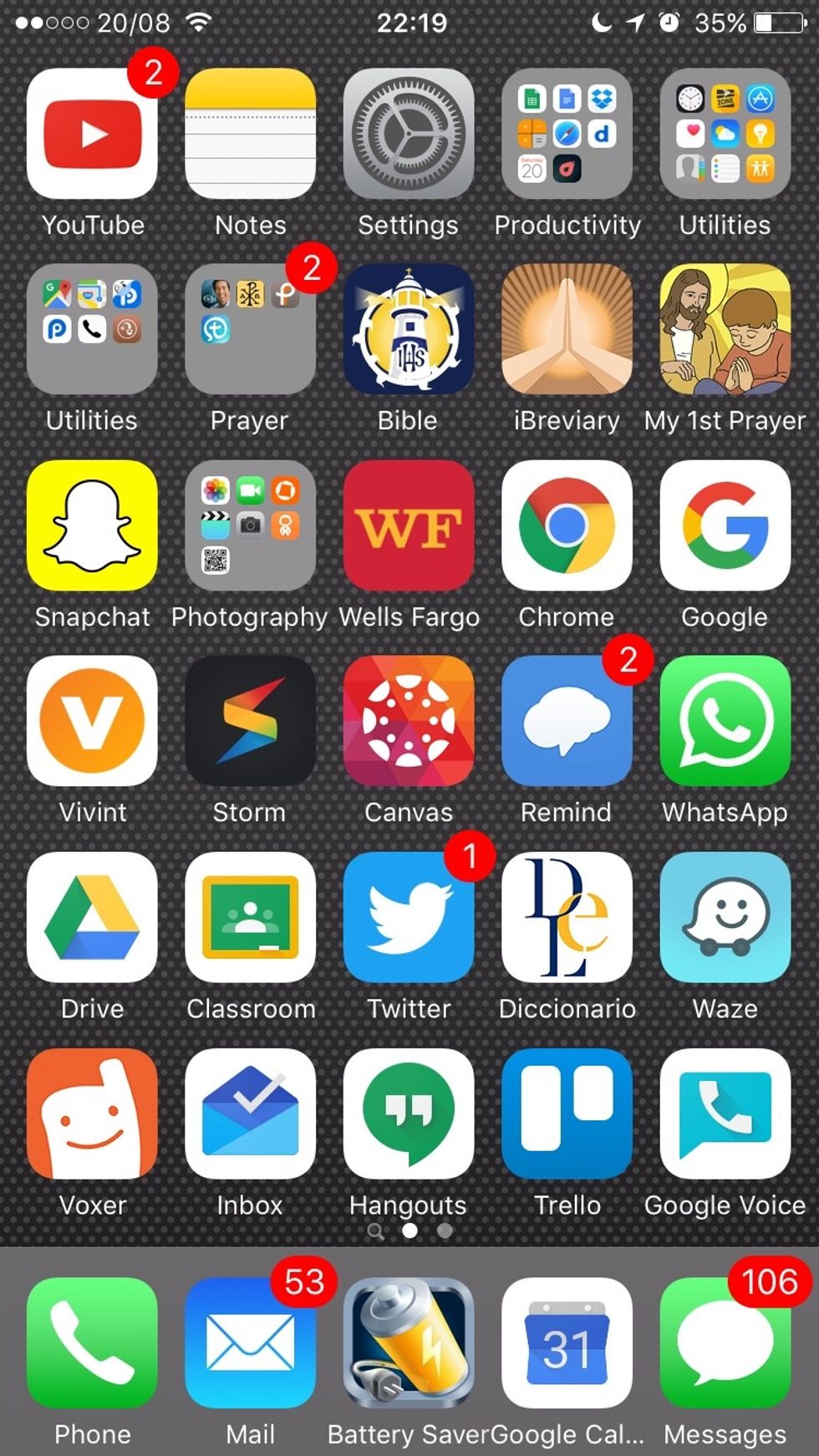Image resolution: width=819 pixels, height=1456 pixels.
Task: Open the Chrome browser
Action: pos(567,525)
